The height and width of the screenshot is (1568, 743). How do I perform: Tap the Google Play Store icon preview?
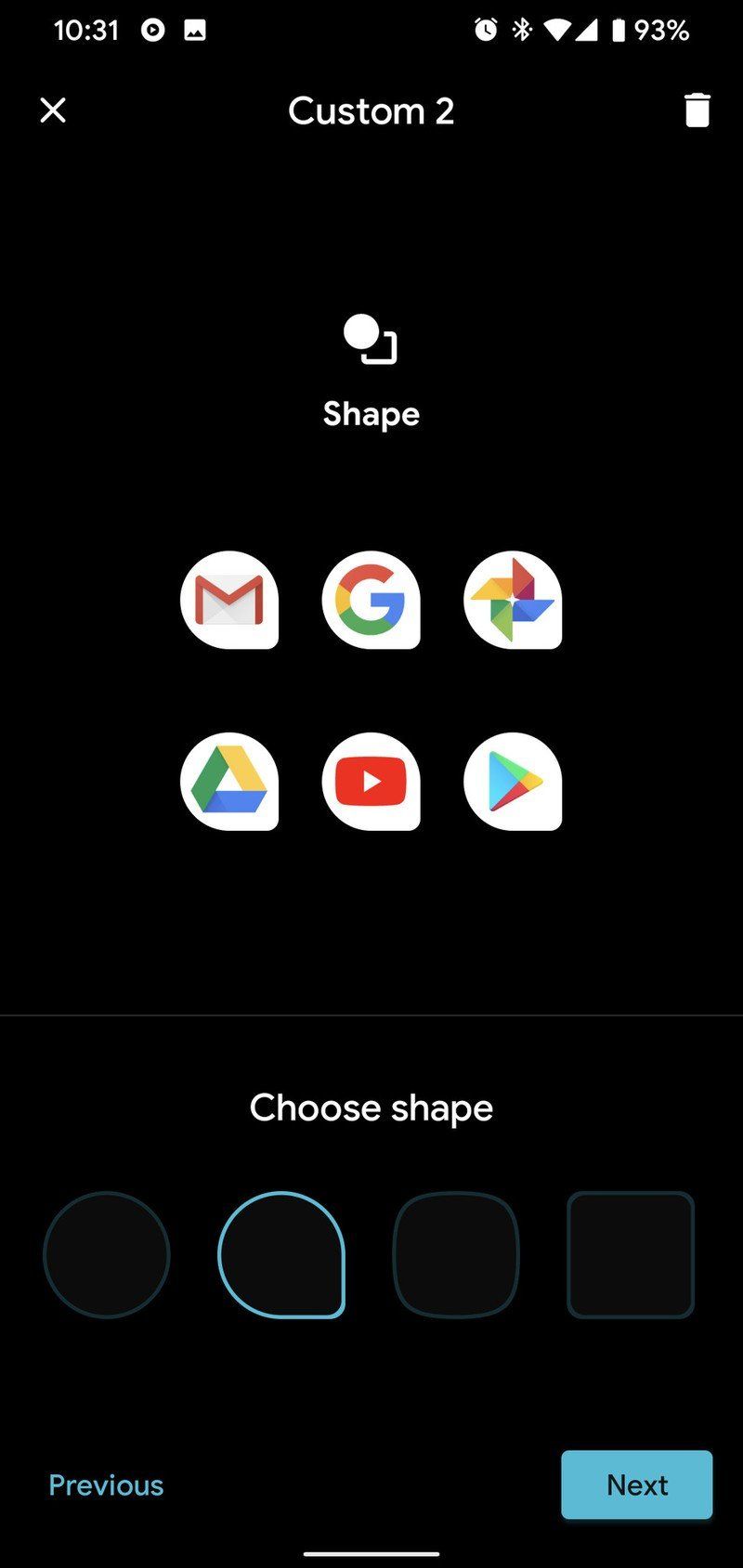point(512,781)
